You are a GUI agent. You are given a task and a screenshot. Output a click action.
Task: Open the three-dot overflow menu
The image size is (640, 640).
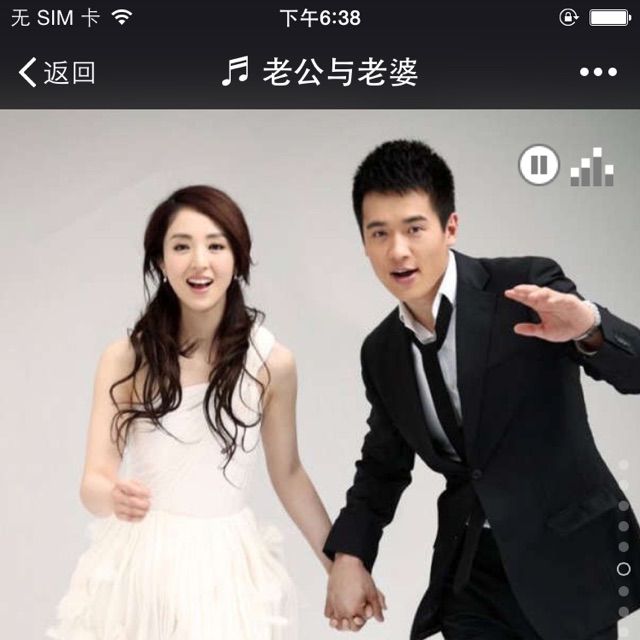pyautogui.click(x=598, y=72)
